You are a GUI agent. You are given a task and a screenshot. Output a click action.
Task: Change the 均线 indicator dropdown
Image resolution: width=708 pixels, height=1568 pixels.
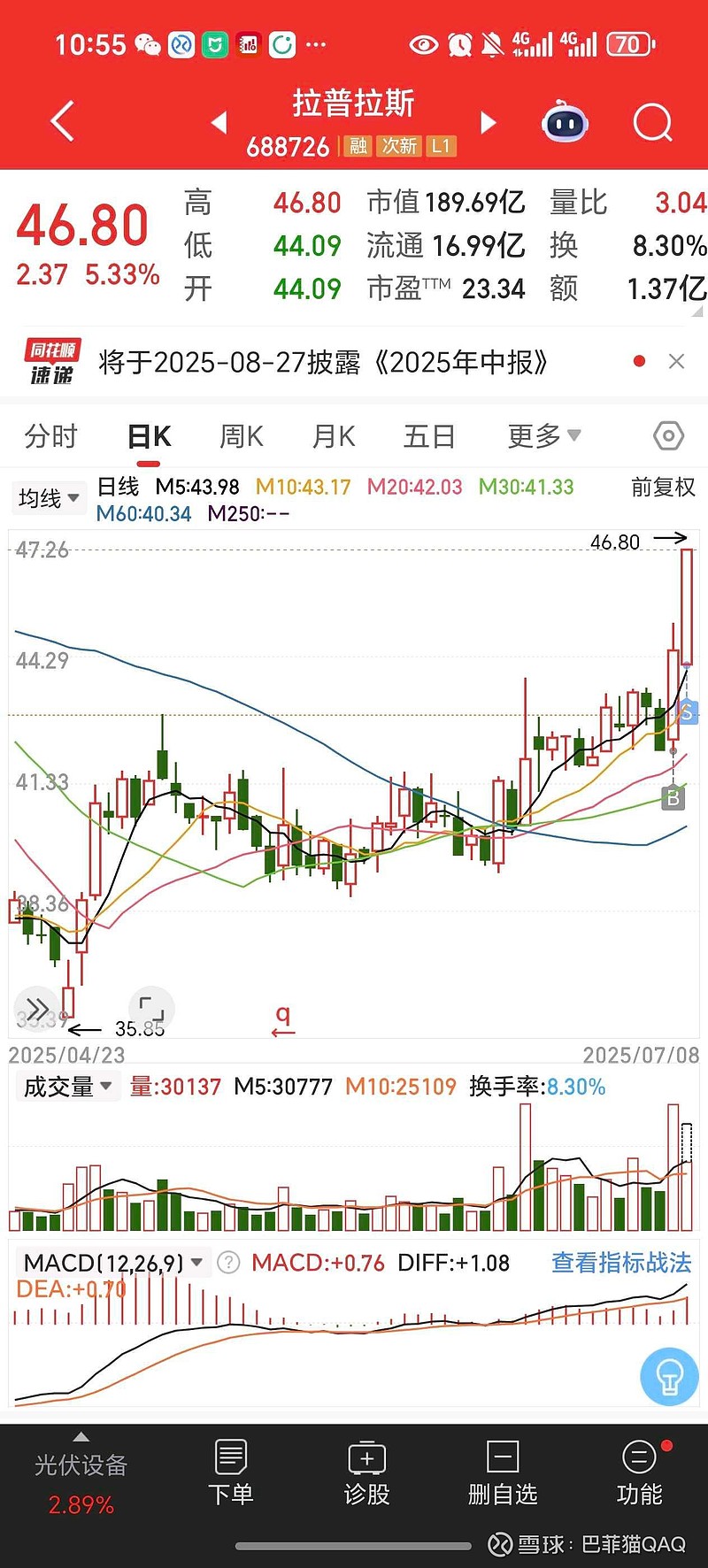(49, 498)
